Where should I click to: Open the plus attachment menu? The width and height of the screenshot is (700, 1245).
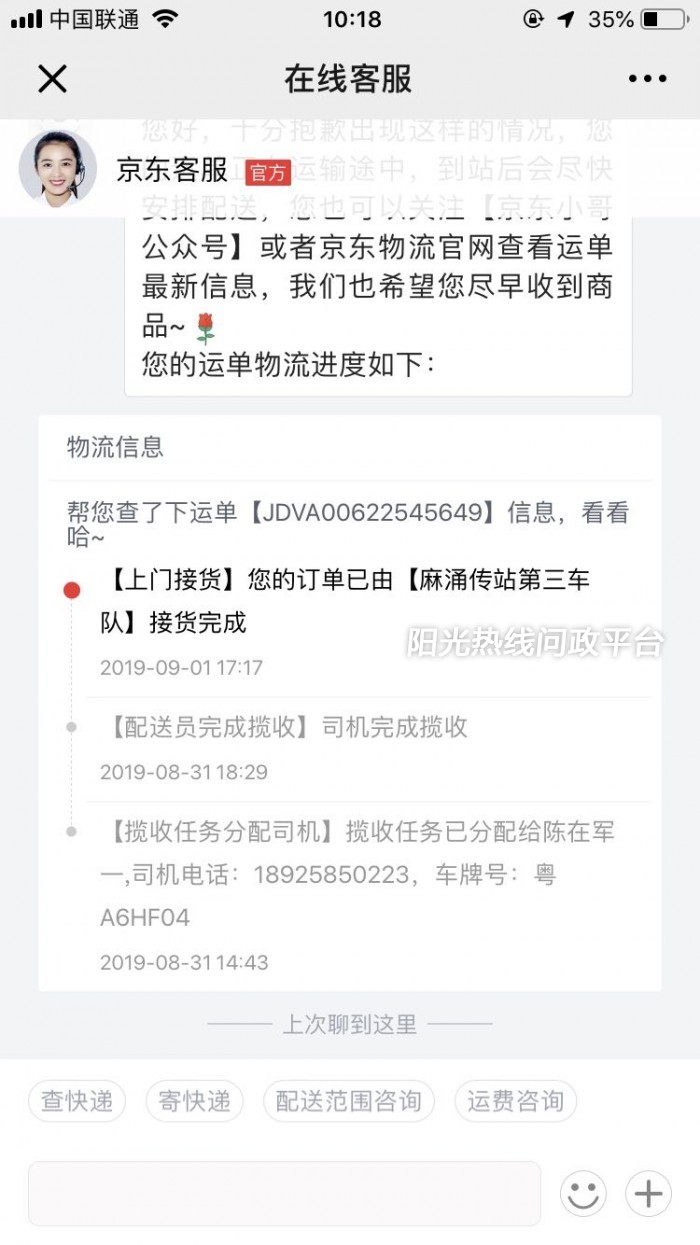click(648, 1193)
